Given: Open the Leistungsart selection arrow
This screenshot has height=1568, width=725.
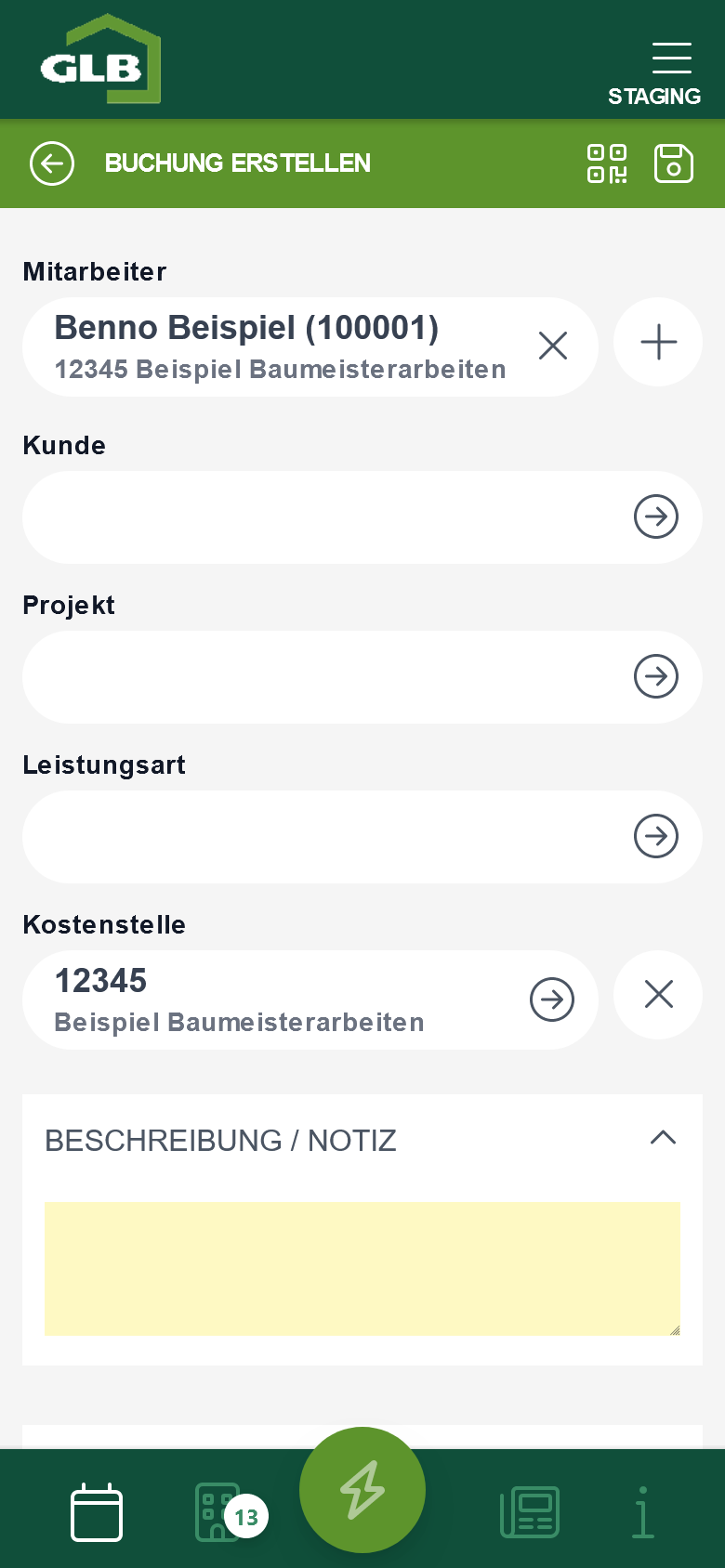Looking at the screenshot, I should [656, 836].
